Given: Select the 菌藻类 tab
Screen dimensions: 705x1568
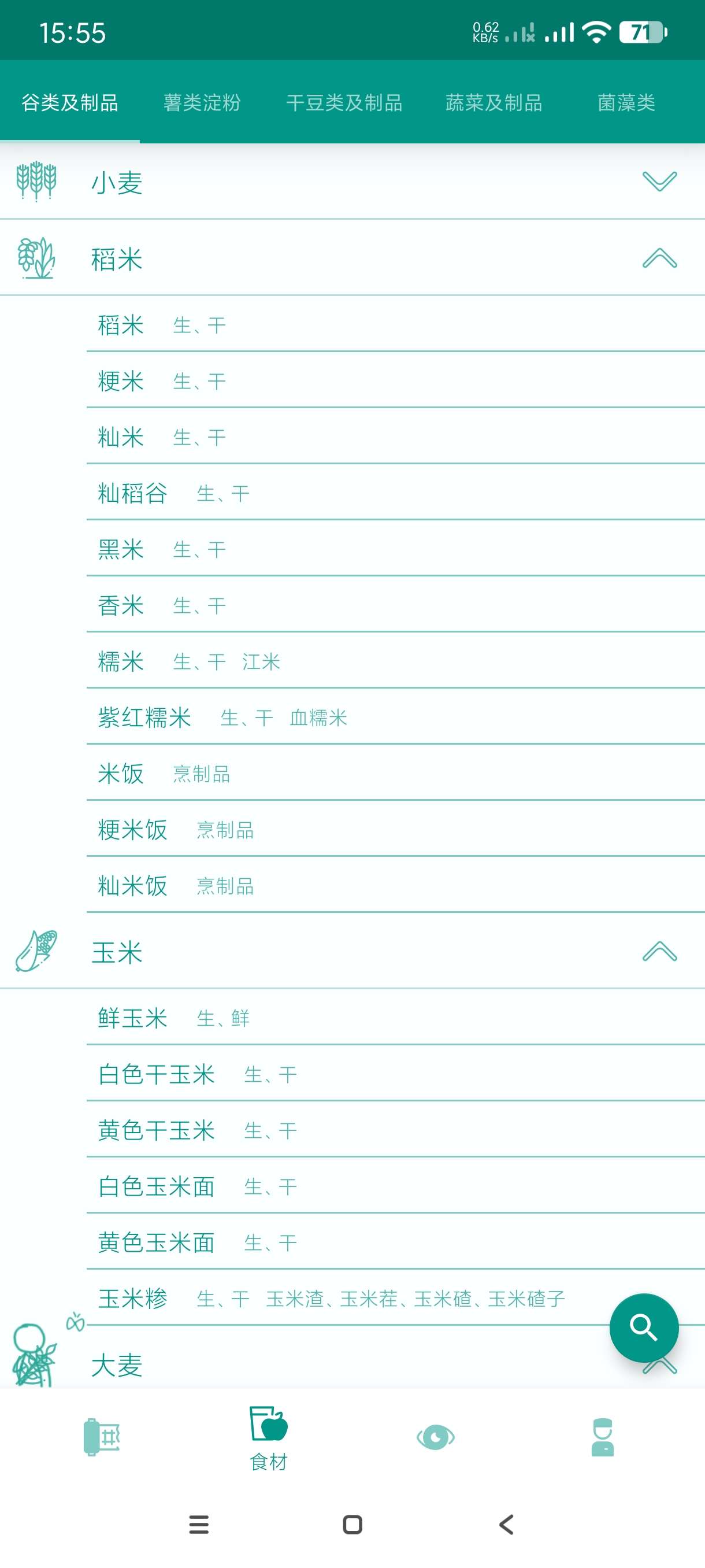Looking at the screenshot, I should 626,103.
